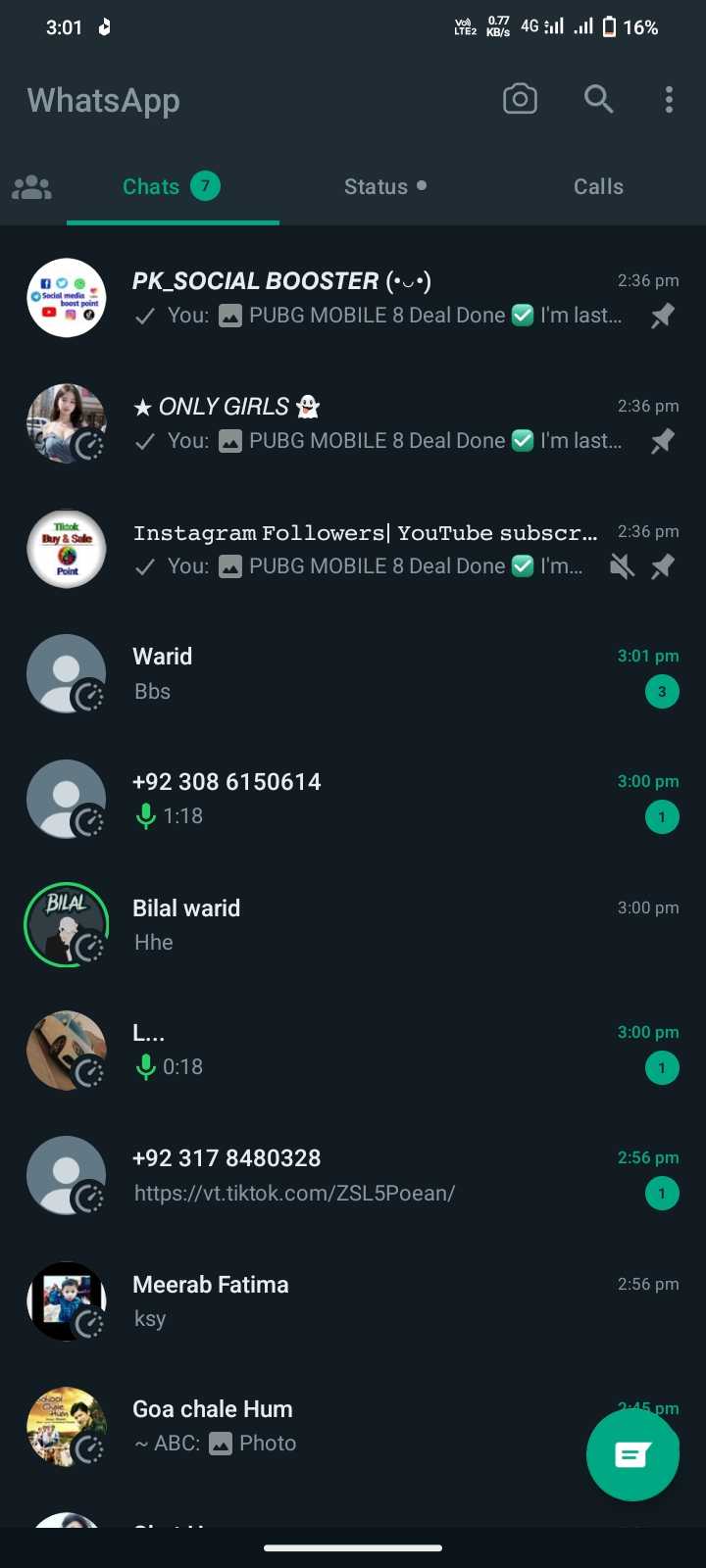Switch to the Status tab
The height and width of the screenshot is (1568, 706).
click(384, 186)
